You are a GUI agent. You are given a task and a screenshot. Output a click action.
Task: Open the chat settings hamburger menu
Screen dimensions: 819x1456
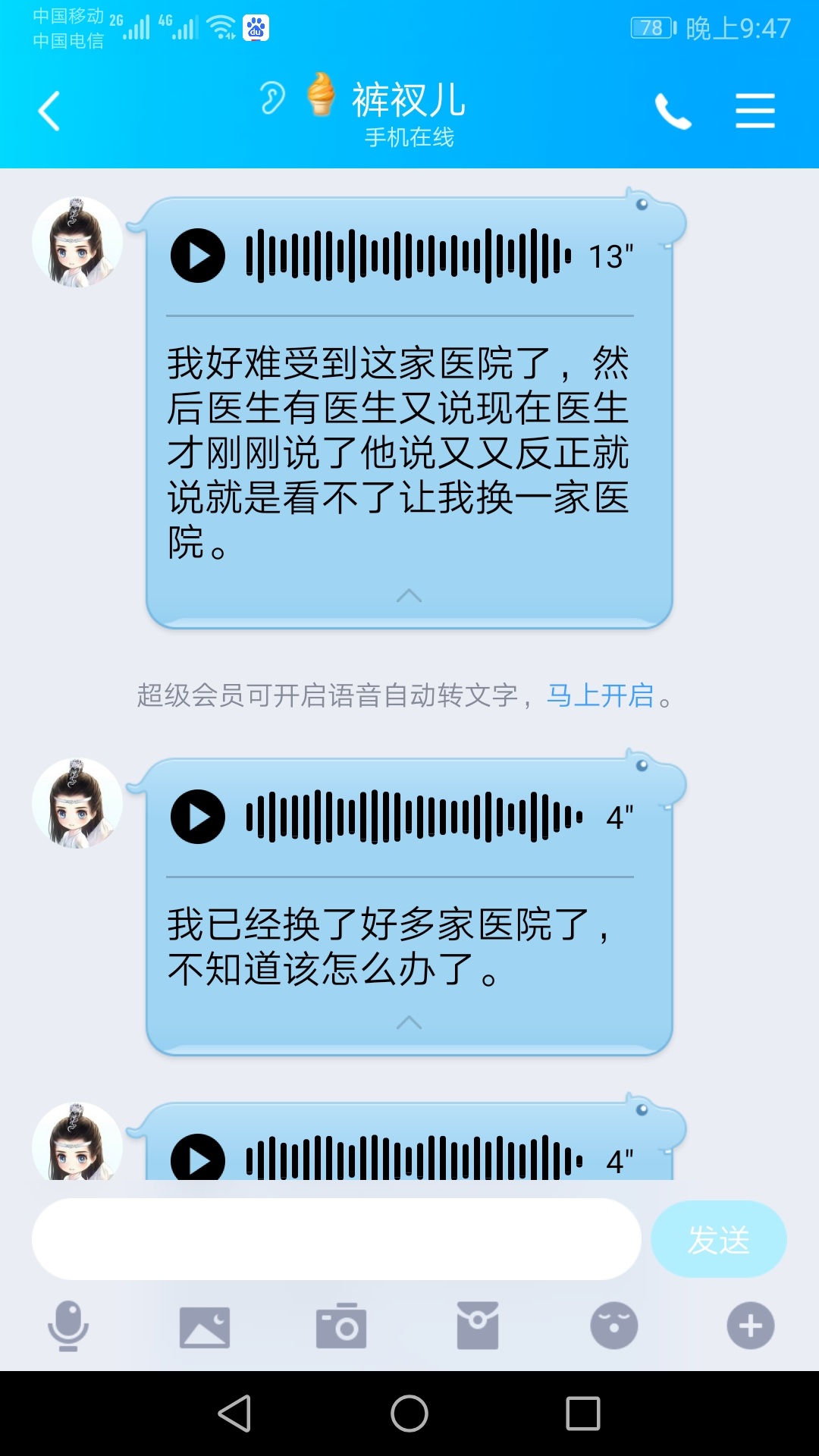pos(755,111)
